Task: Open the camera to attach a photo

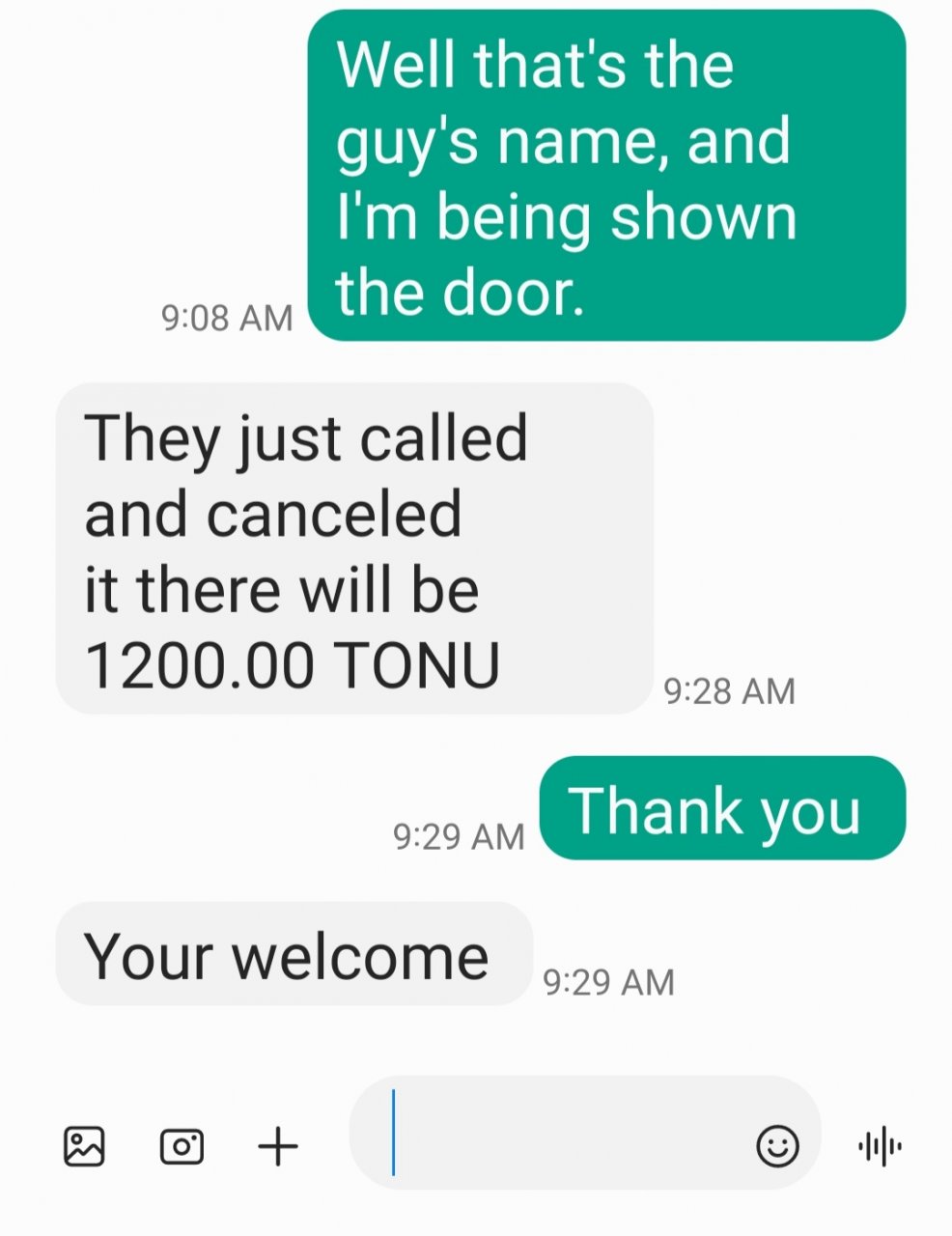Action: tap(182, 1146)
